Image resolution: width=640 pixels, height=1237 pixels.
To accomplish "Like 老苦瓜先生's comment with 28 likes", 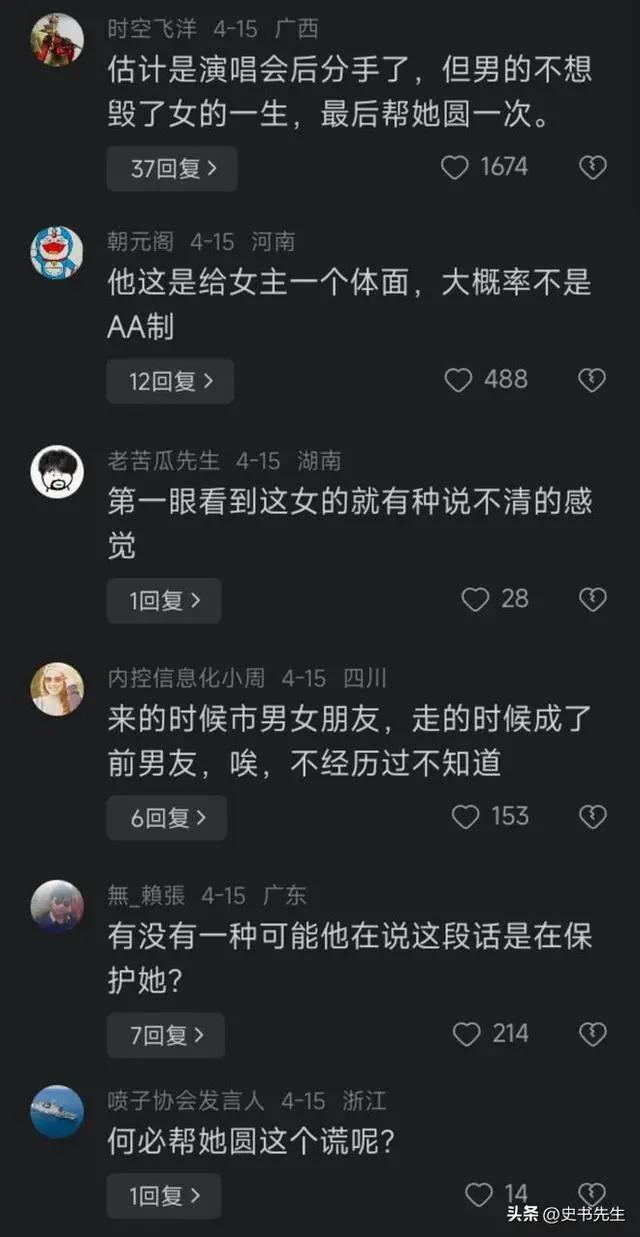I will (475, 599).
